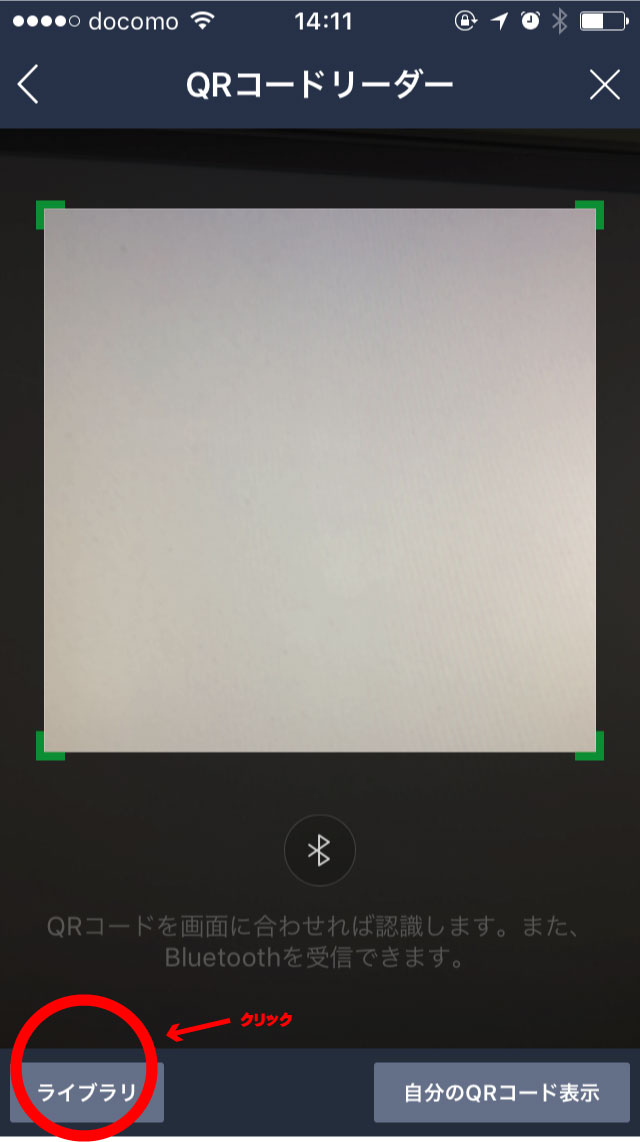Tap the Bluetooth icon below the scanner
This screenshot has height=1142, width=640.
click(x=319, y=851)
